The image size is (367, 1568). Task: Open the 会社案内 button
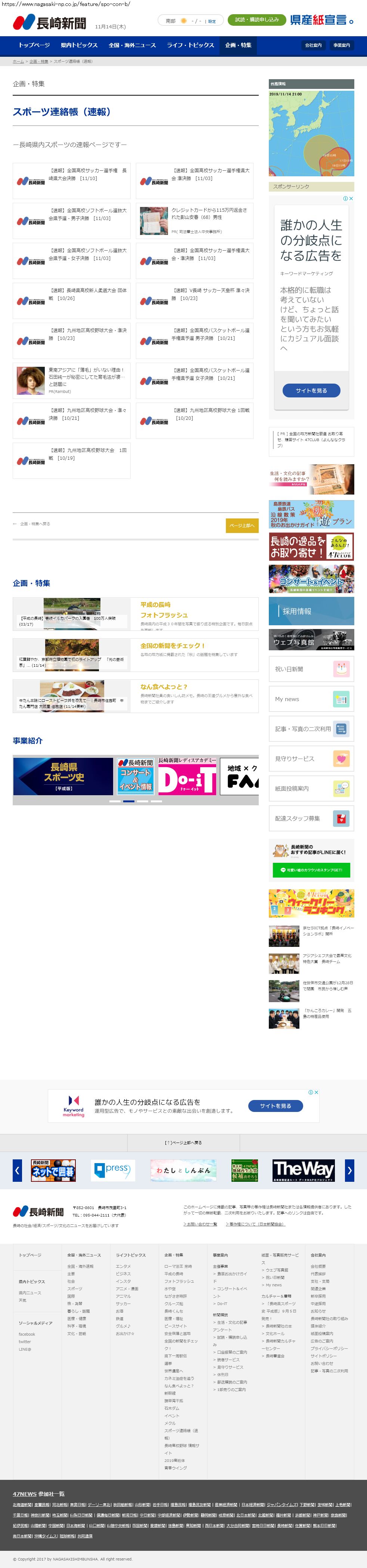point(314,46)
